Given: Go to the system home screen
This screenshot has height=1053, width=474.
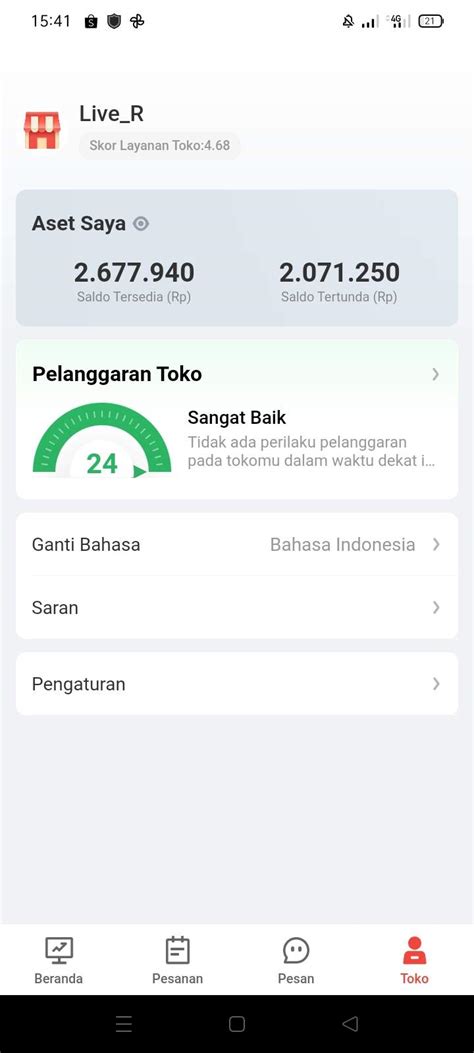Looking at the screenshot, I should point(237,1023).
